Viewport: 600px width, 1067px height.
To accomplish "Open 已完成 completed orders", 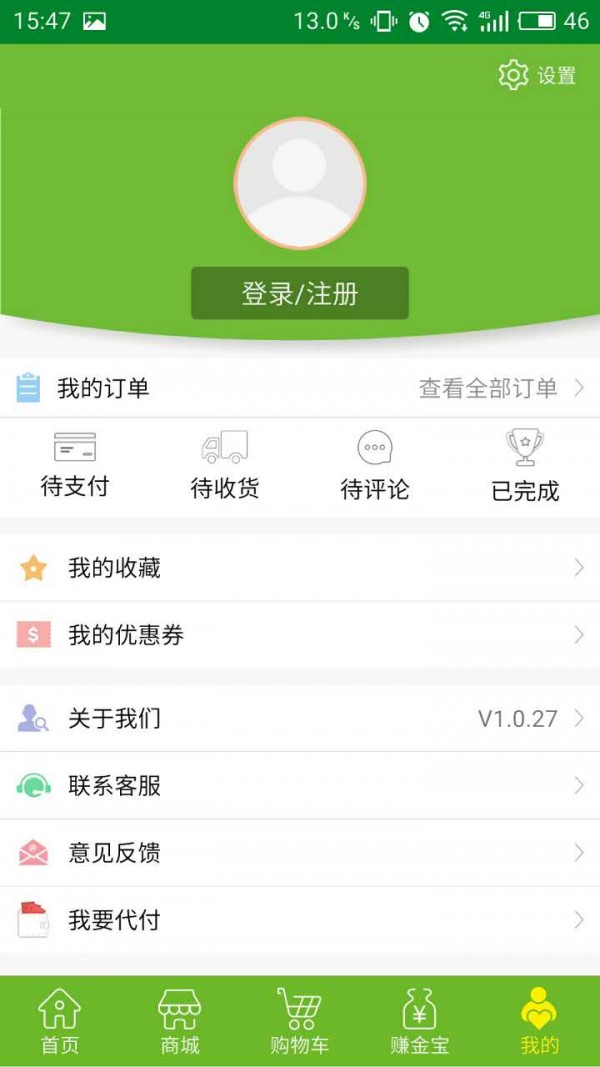I will click(x=525, y=466).
